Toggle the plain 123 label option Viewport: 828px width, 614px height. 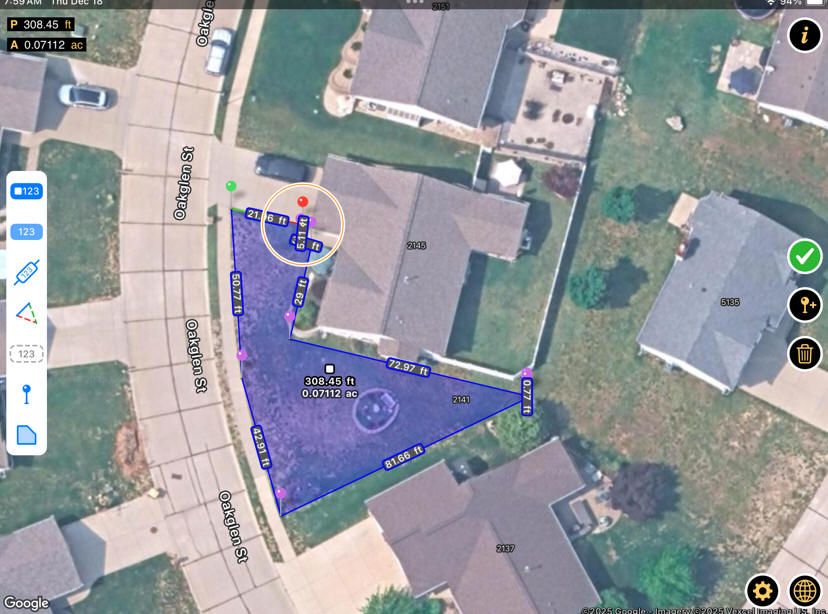coord(27,232)
